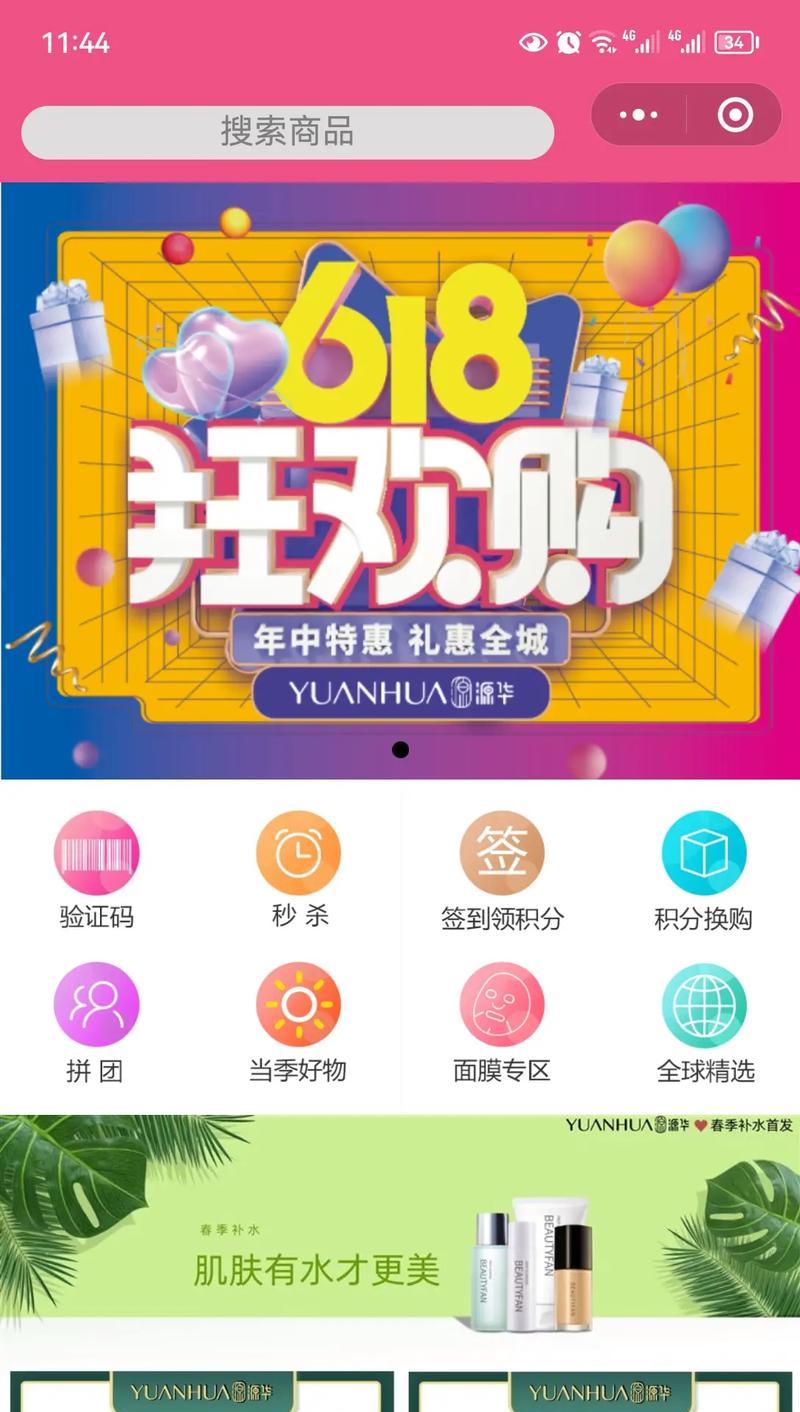
Task: Open the 618 狂欢购 promotion banner
Action: [x=400, y=480]
